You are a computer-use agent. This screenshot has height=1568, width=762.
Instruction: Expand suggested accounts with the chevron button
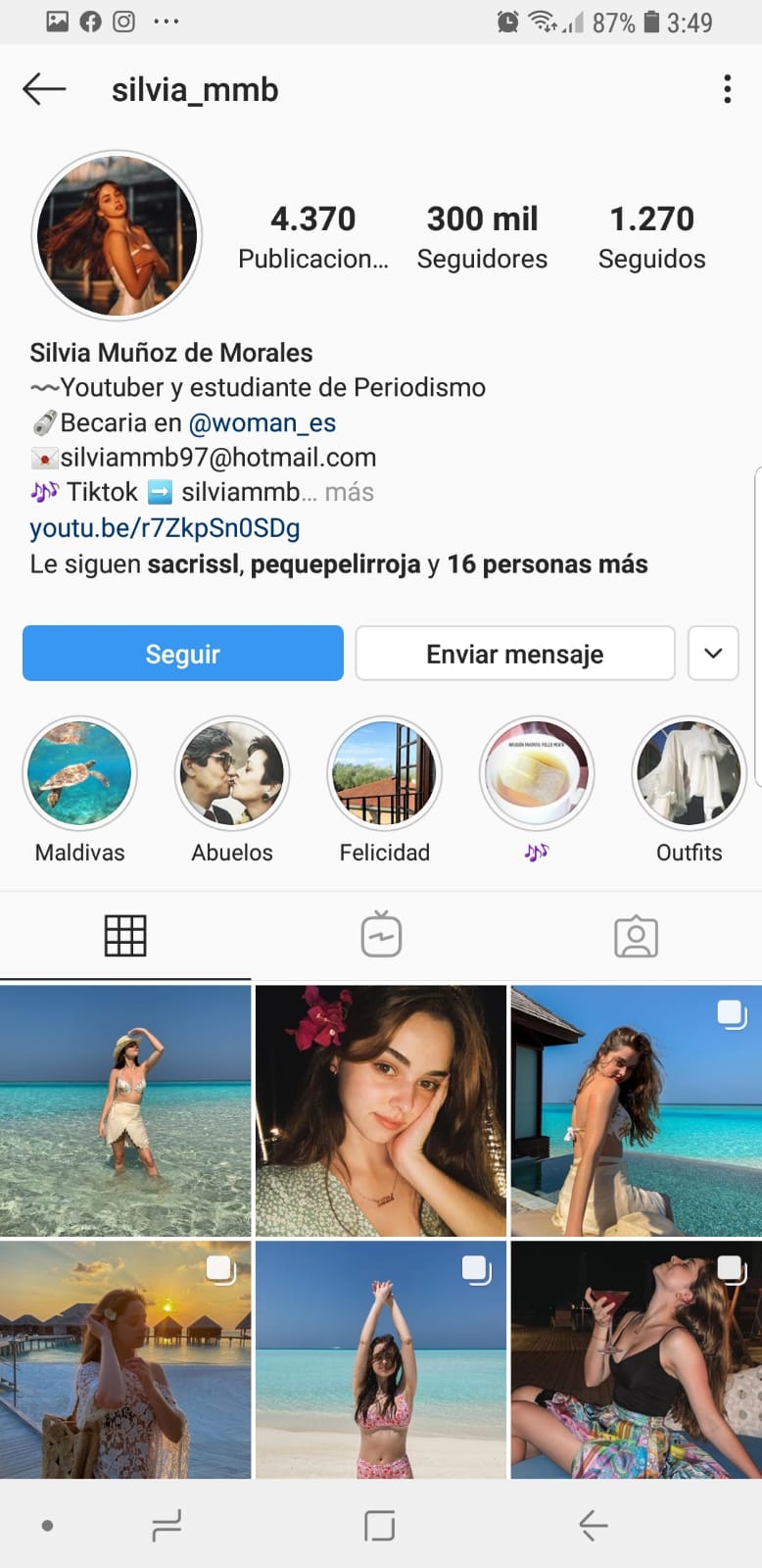pyautogui.click(x=713, y=653)
